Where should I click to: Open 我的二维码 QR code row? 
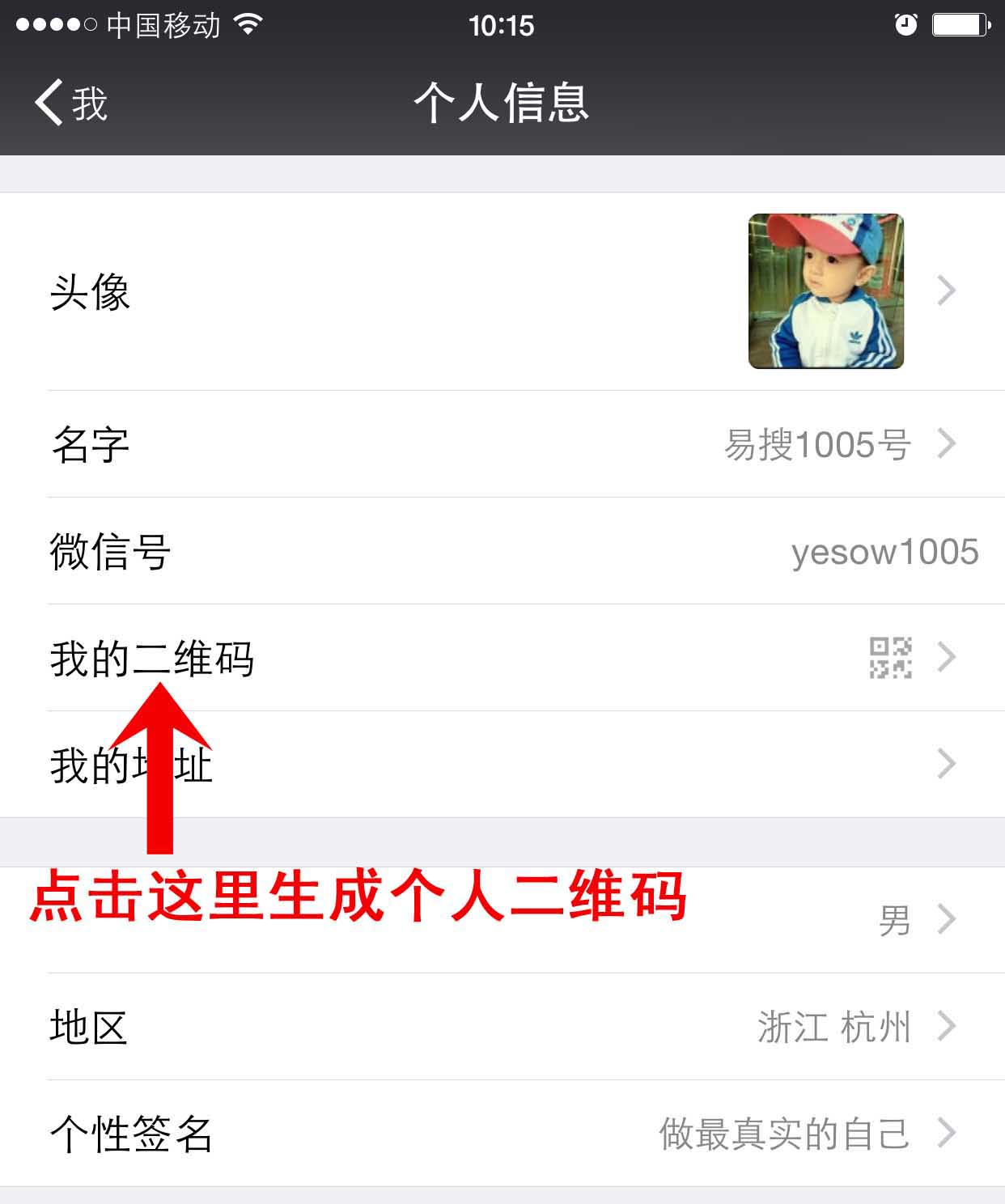click(x=502, y=658)
